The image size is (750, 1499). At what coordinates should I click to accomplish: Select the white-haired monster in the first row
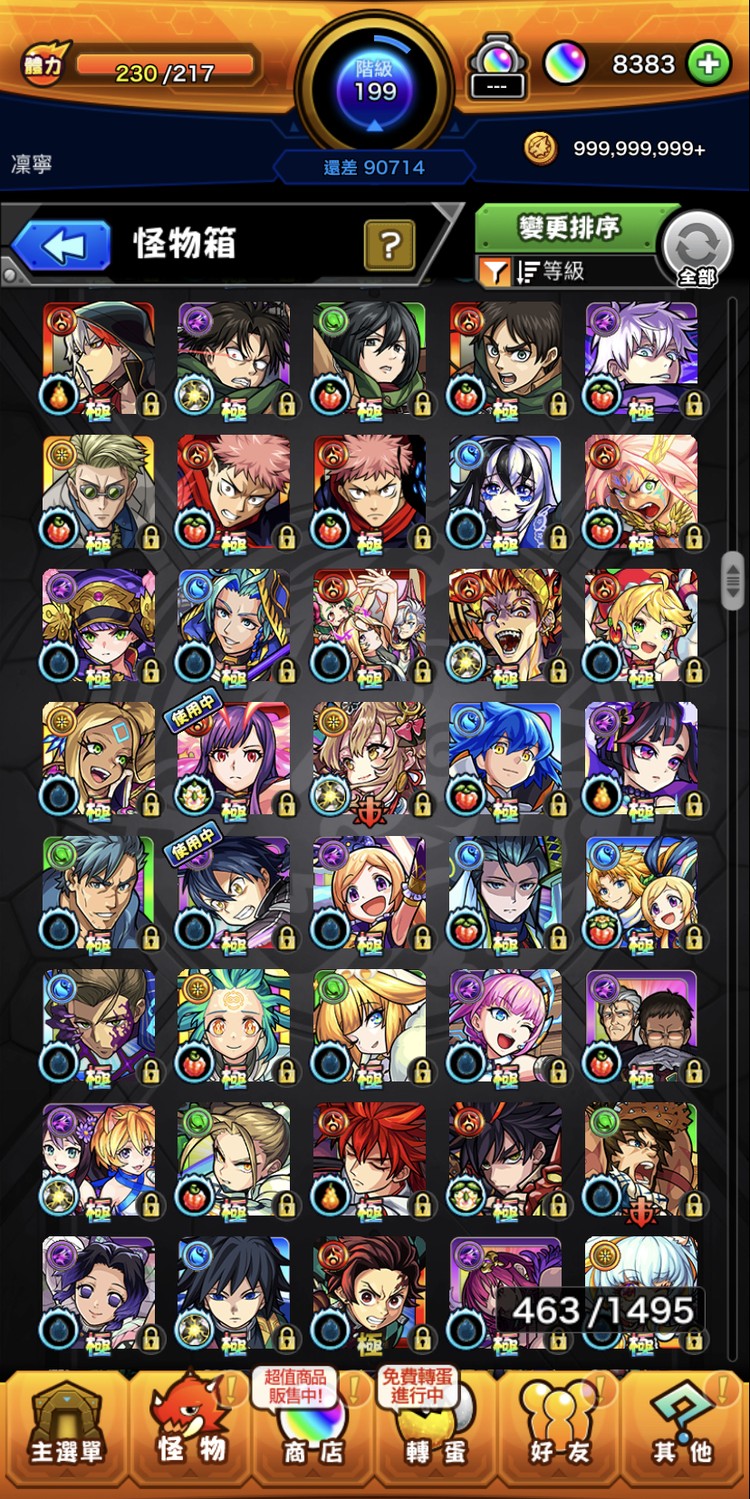coord(641,358)
